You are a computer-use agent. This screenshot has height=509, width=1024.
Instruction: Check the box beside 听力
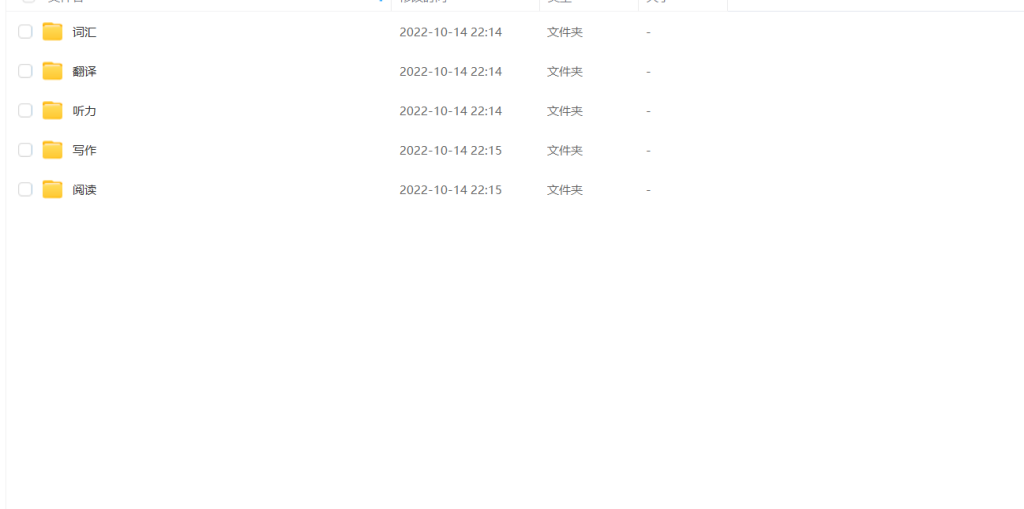25,111
